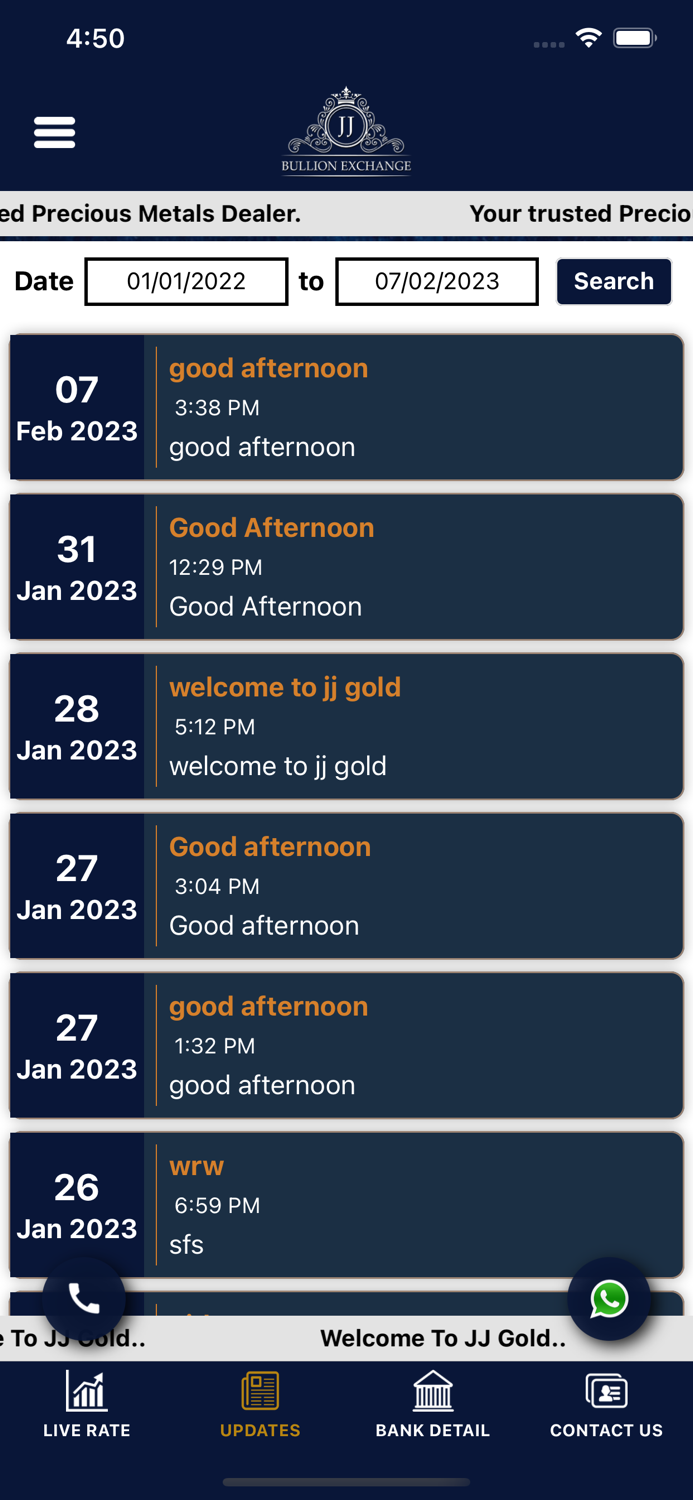This screenshot has height=1500, width=693.
Task: Open the 1:32 PM good afternoon update
Action: 346,1045
